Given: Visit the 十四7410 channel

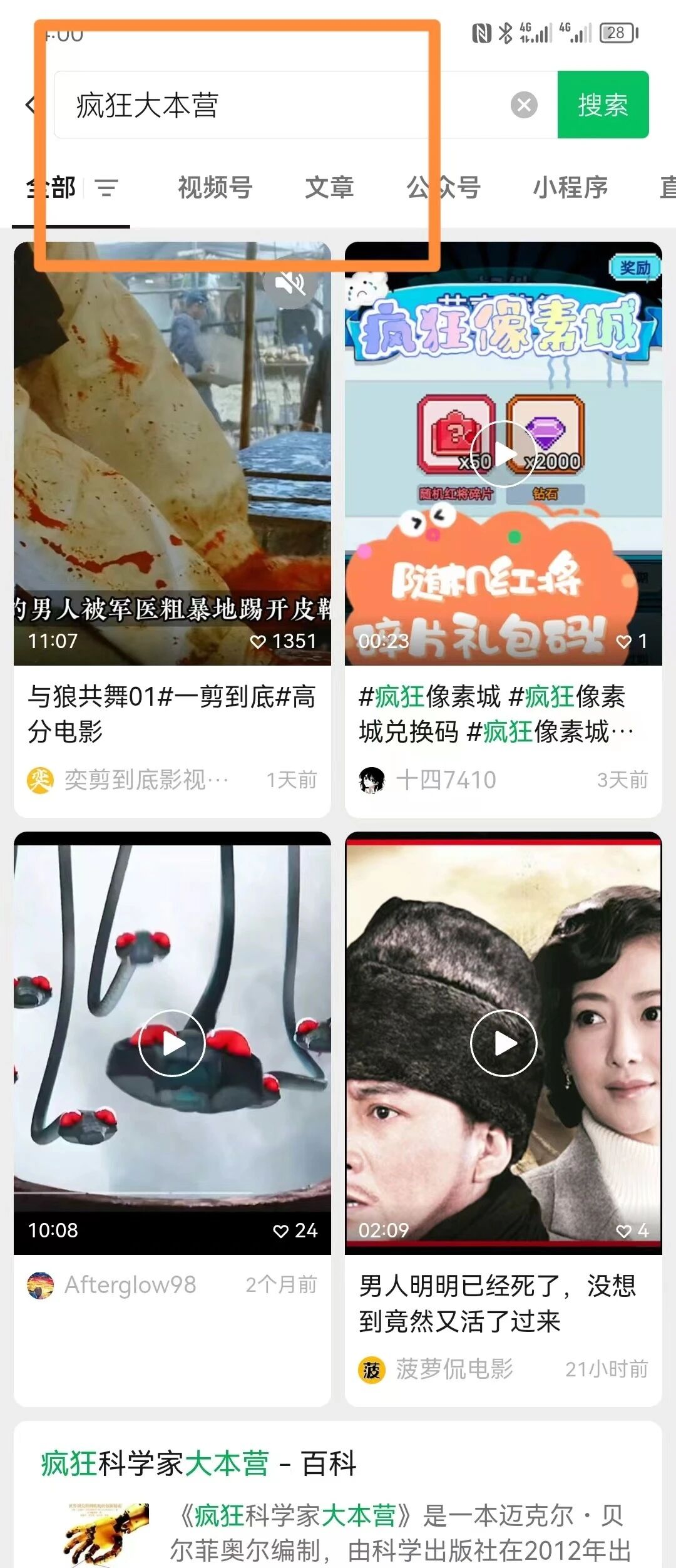Looking at the screenshot, I should coord(446,780).
